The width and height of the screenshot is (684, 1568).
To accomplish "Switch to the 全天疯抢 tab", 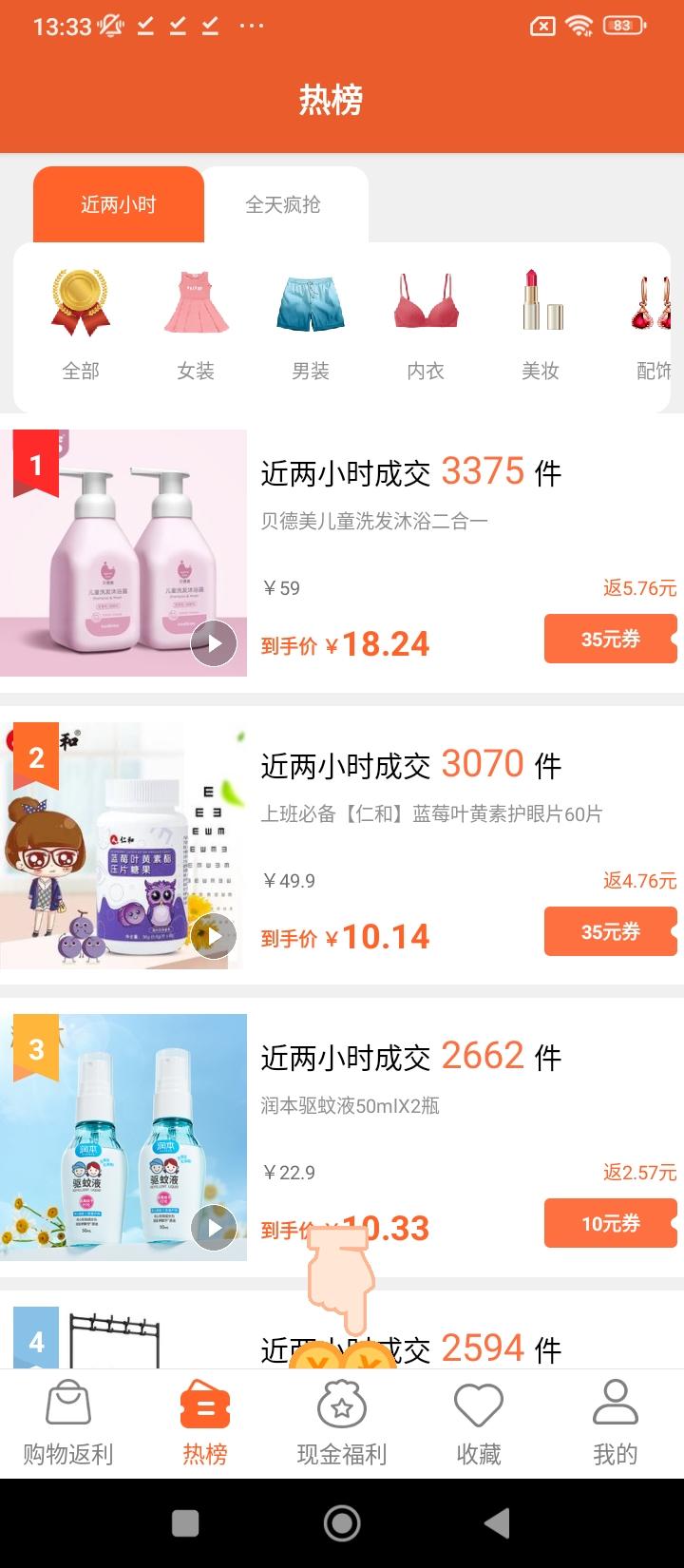I will coord(285,204).
